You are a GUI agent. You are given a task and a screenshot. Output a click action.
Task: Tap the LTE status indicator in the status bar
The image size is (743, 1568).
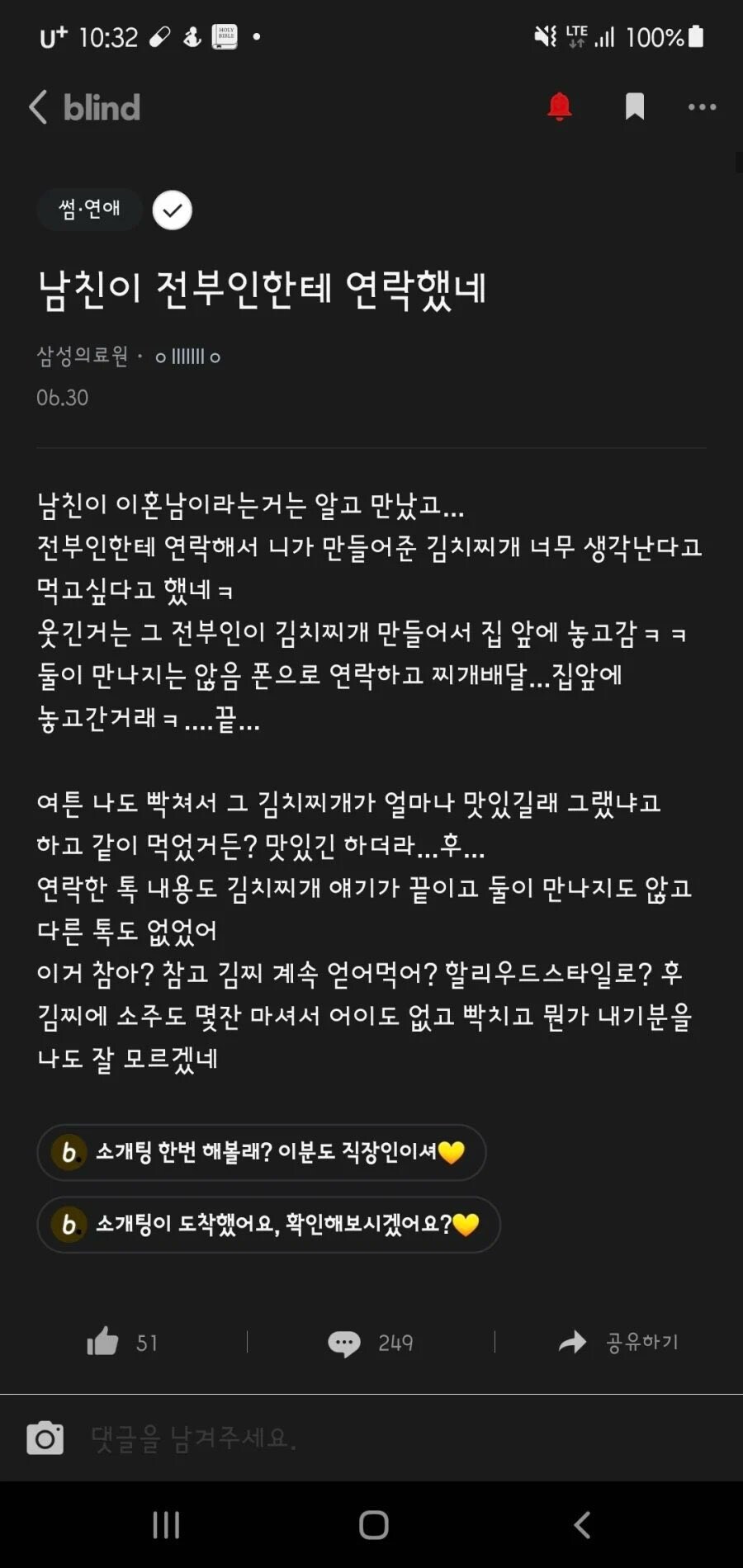coord(575,35)
